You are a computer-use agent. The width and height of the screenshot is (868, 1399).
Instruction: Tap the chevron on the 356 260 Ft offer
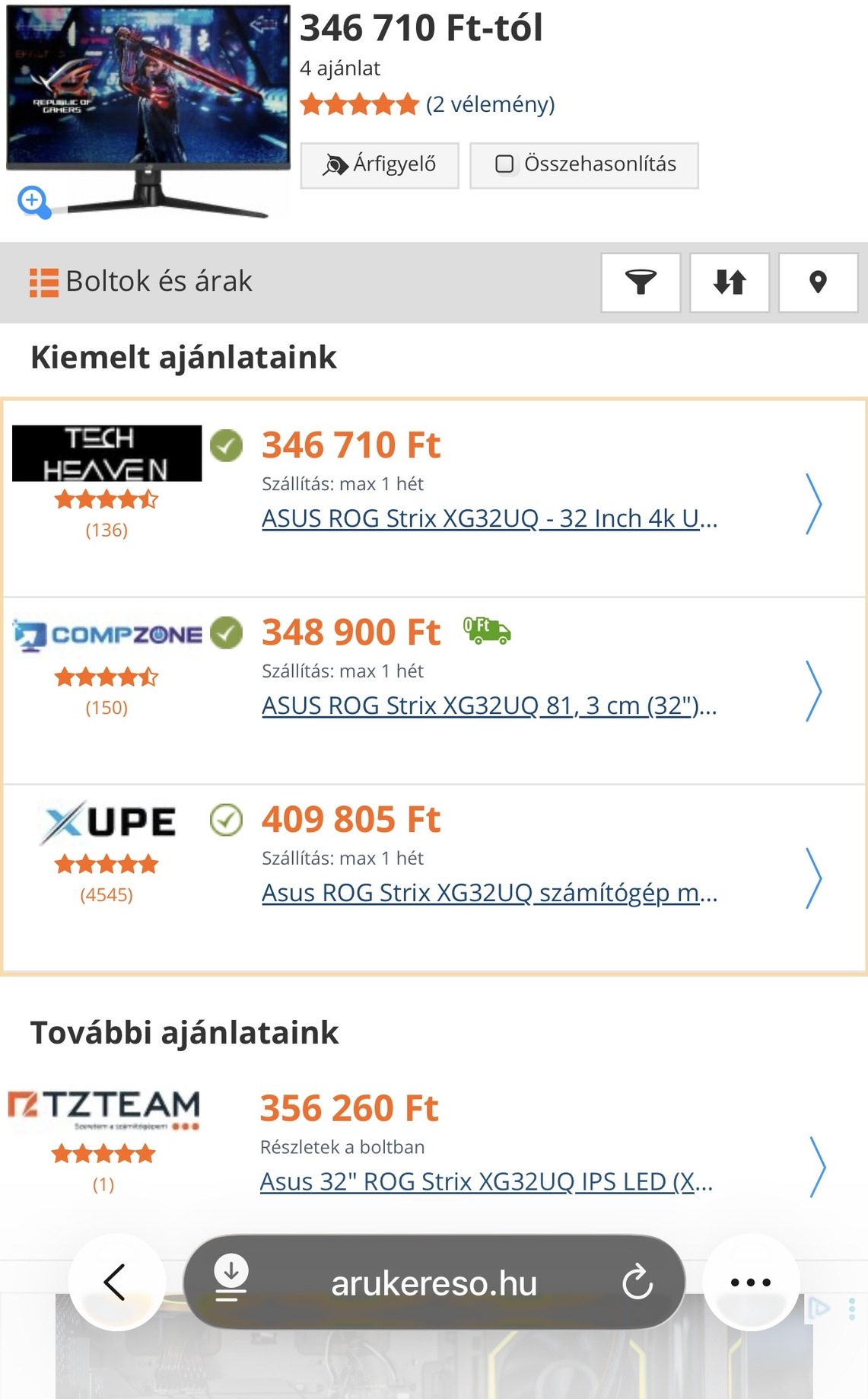pos(817,1168)
